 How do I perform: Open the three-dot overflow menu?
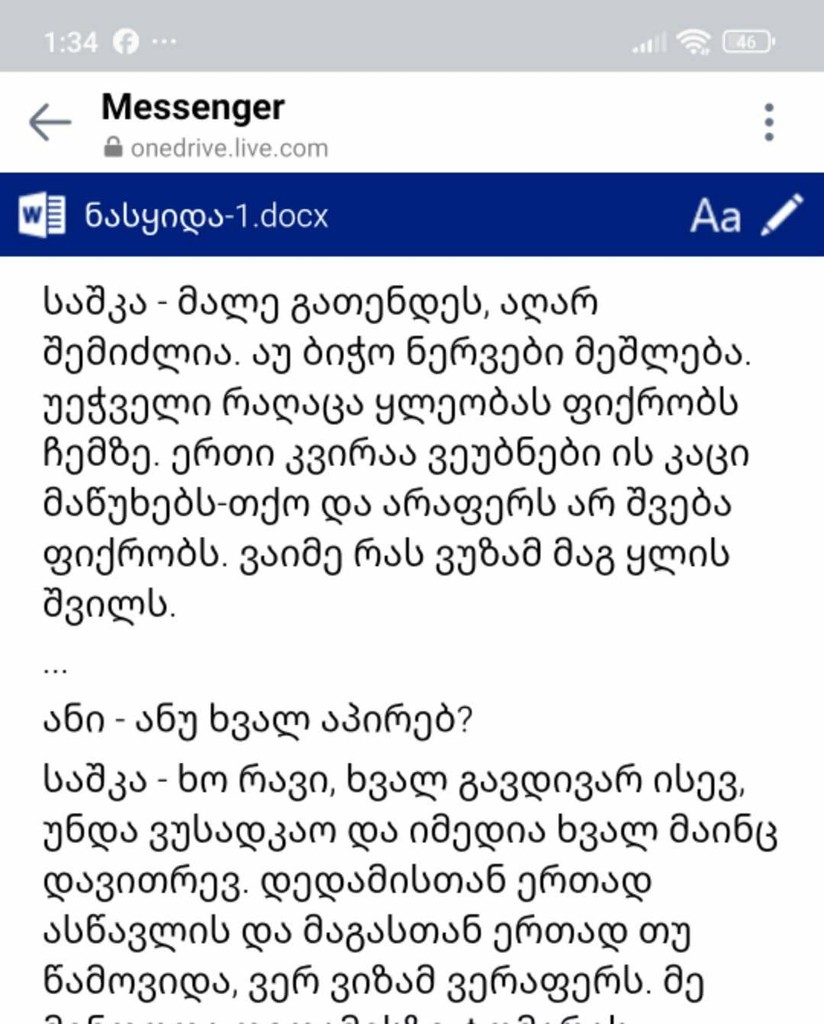[x=768, y=121]
